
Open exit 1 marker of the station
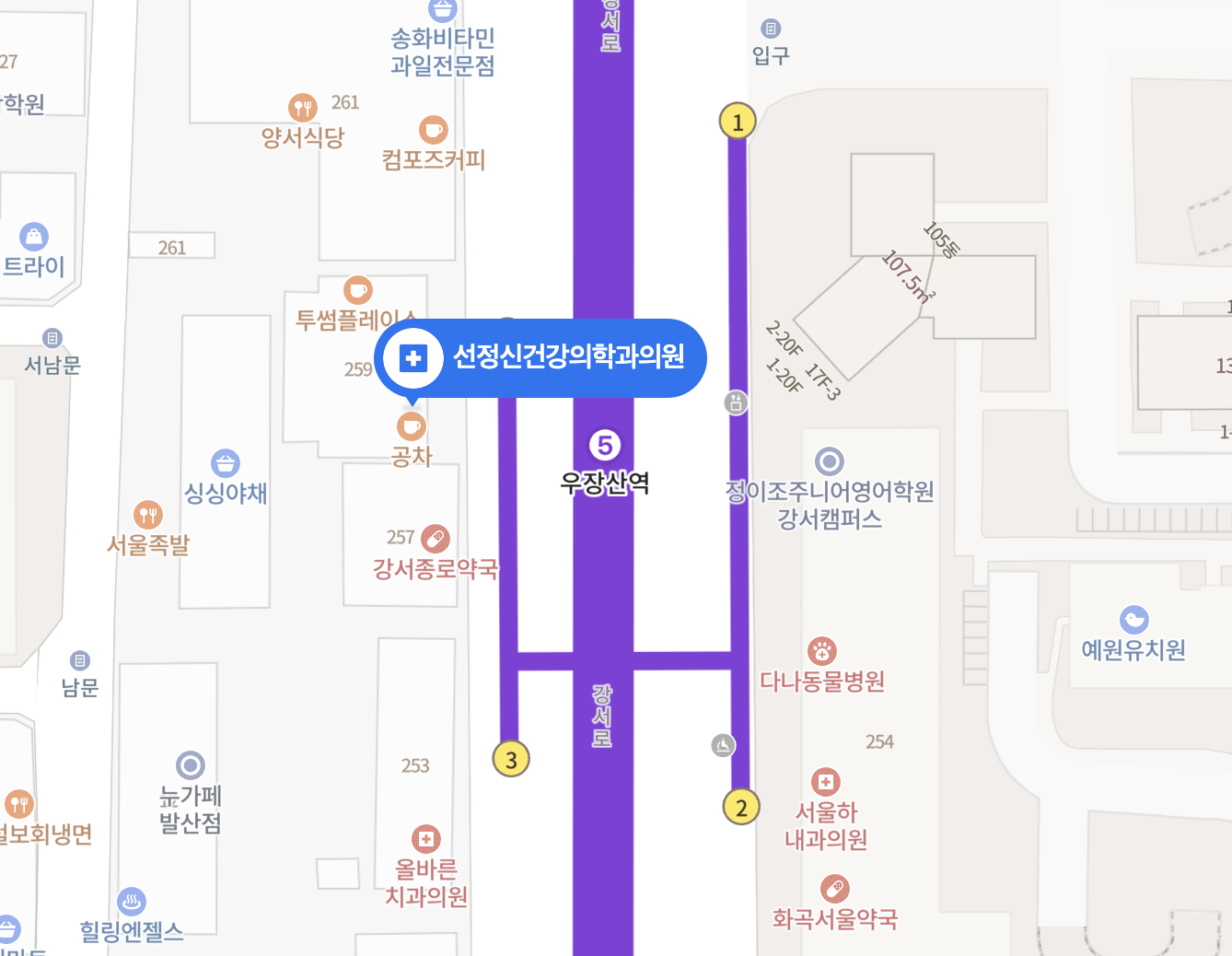point(737,122)
